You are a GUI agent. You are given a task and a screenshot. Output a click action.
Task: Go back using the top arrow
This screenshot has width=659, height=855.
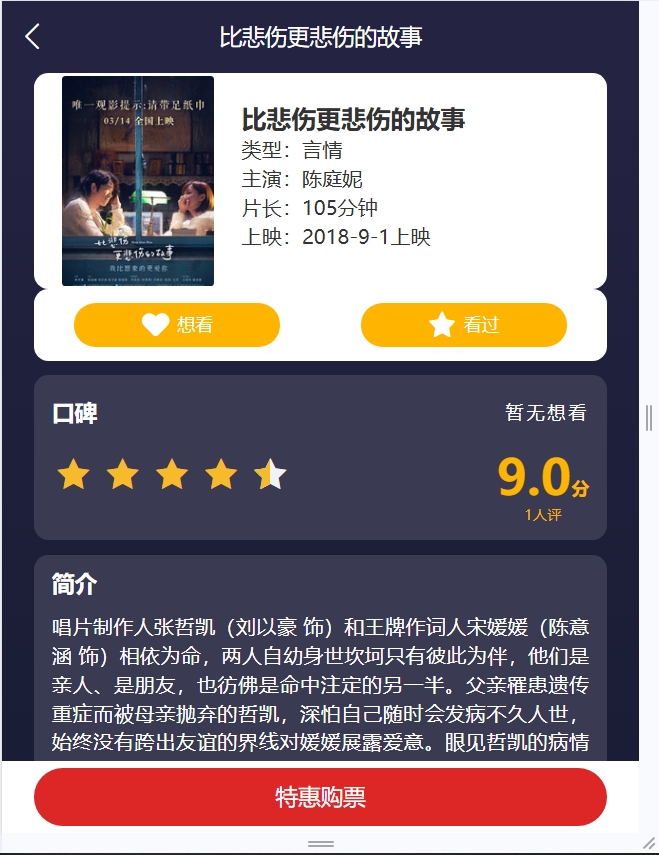tap(32, 37)
